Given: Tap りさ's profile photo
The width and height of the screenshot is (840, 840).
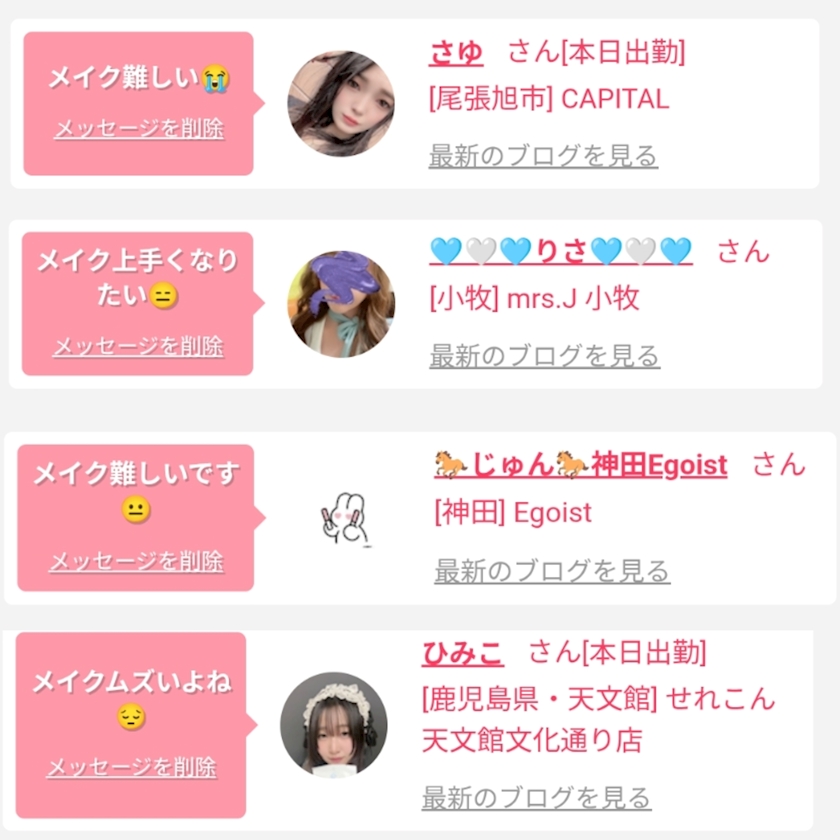Looking at the screenshot, I should click(x=341, y=304).
